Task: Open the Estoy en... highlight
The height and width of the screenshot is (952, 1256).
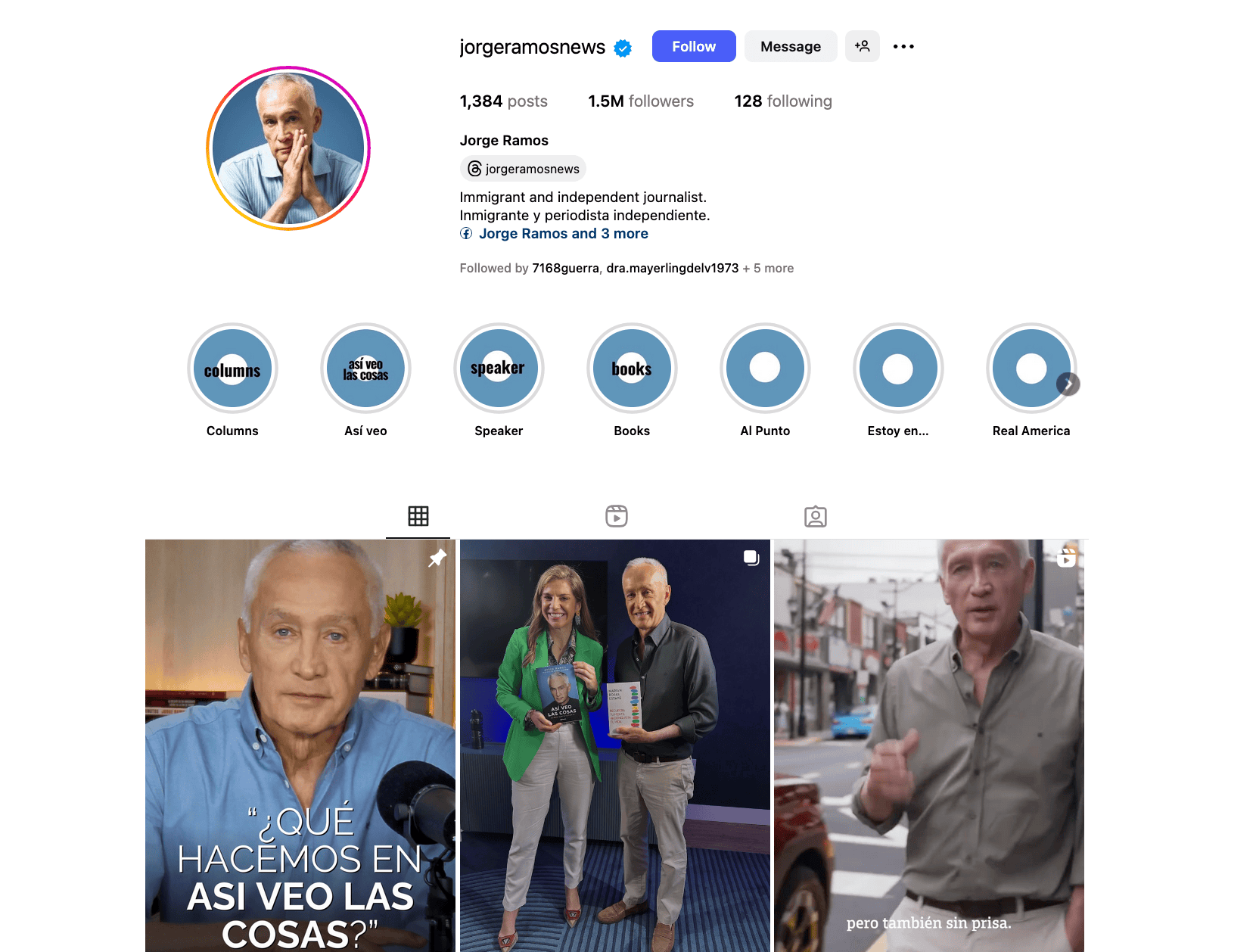Action: pyautogui.click(x=898, y=369)
